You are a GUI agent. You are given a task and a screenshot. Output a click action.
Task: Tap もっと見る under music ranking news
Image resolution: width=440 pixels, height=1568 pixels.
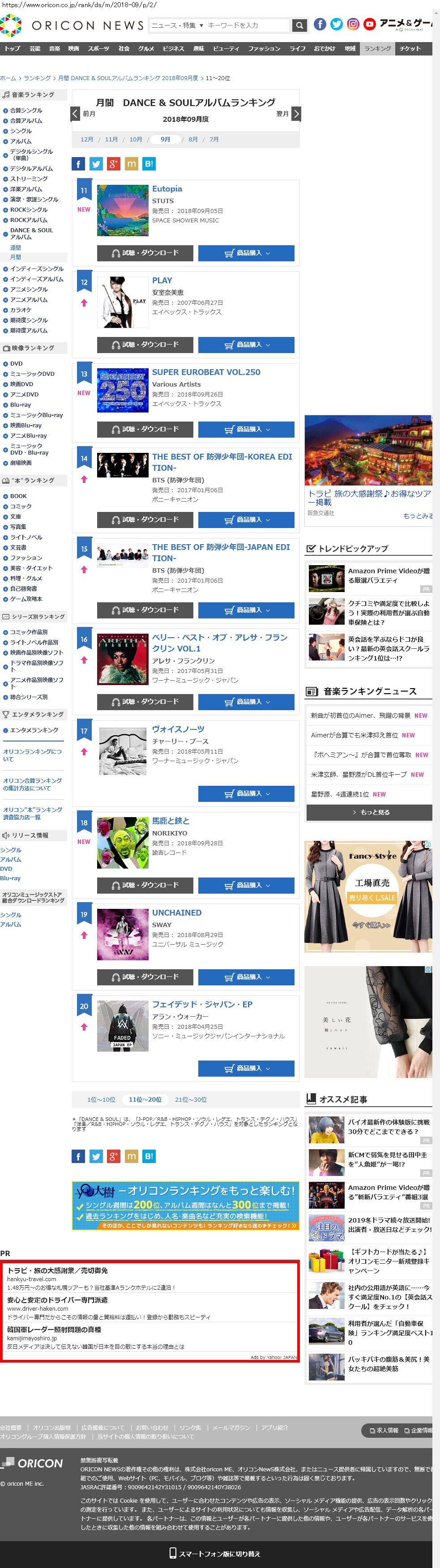(x=369, y=812)
